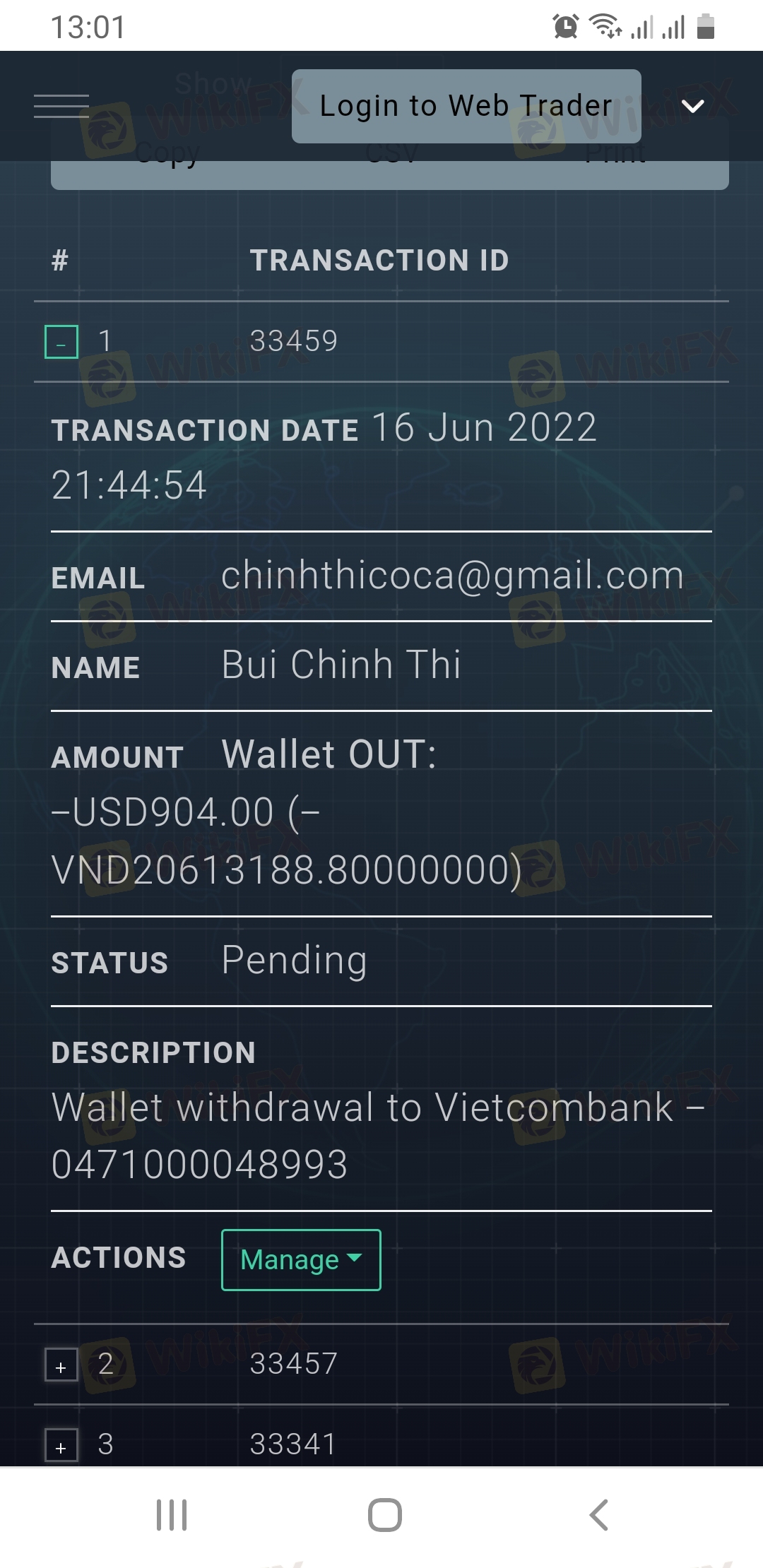Expand transaction 33457 row
763x1568 pixels.
pyautogui.click(x=61, y=1364)
